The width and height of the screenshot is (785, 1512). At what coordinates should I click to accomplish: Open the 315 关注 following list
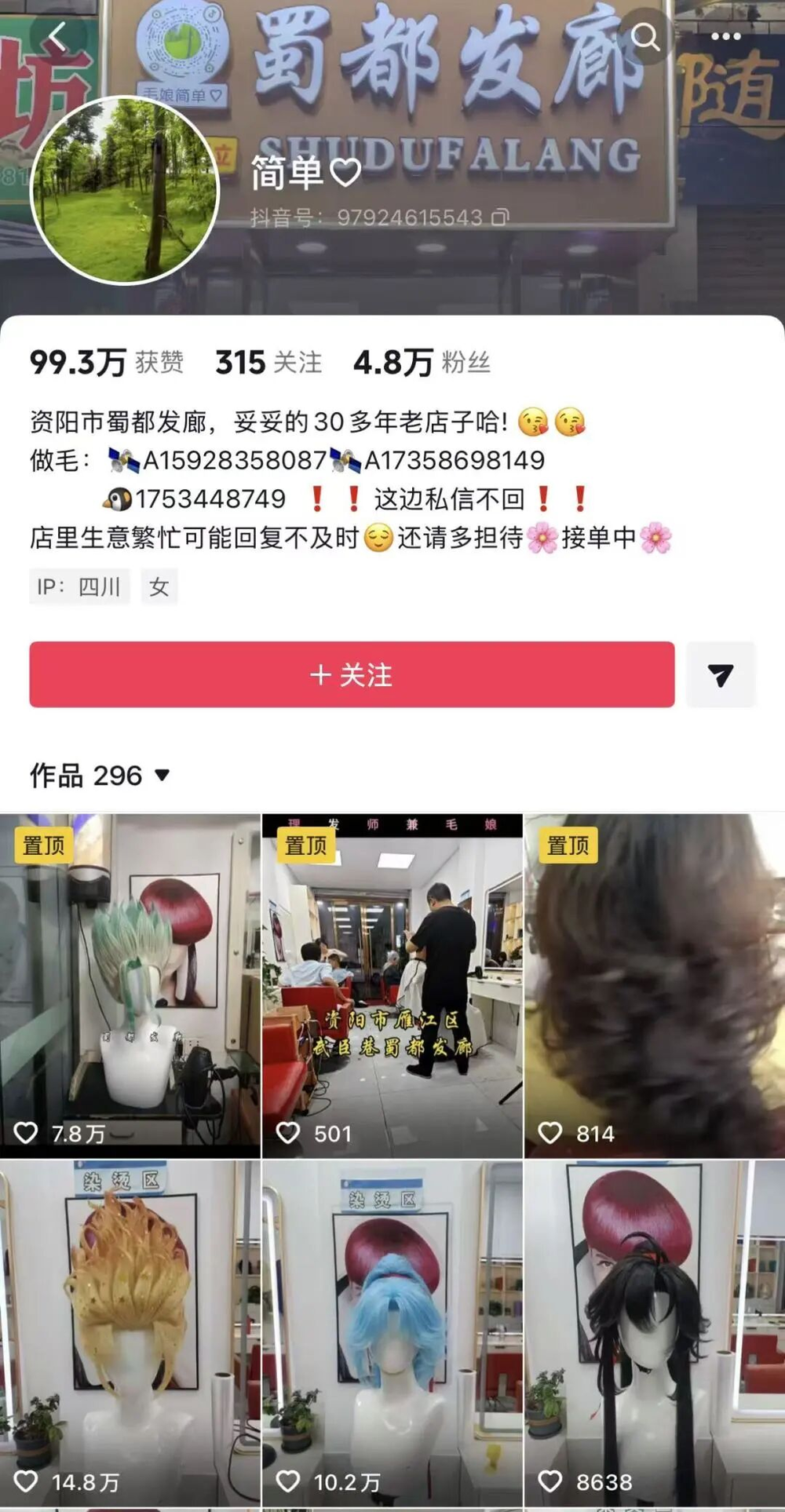(268, 363)
